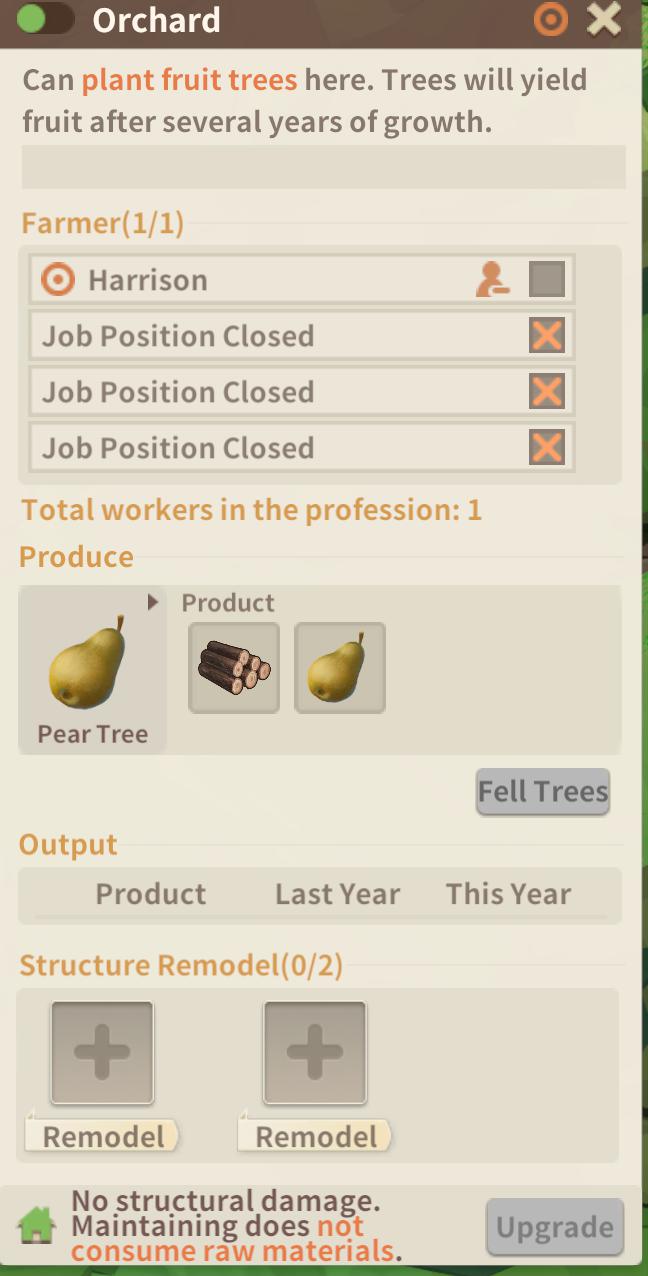Toggle the Orchard on/off switch
Screen dimensions: 648x1276
45,19
